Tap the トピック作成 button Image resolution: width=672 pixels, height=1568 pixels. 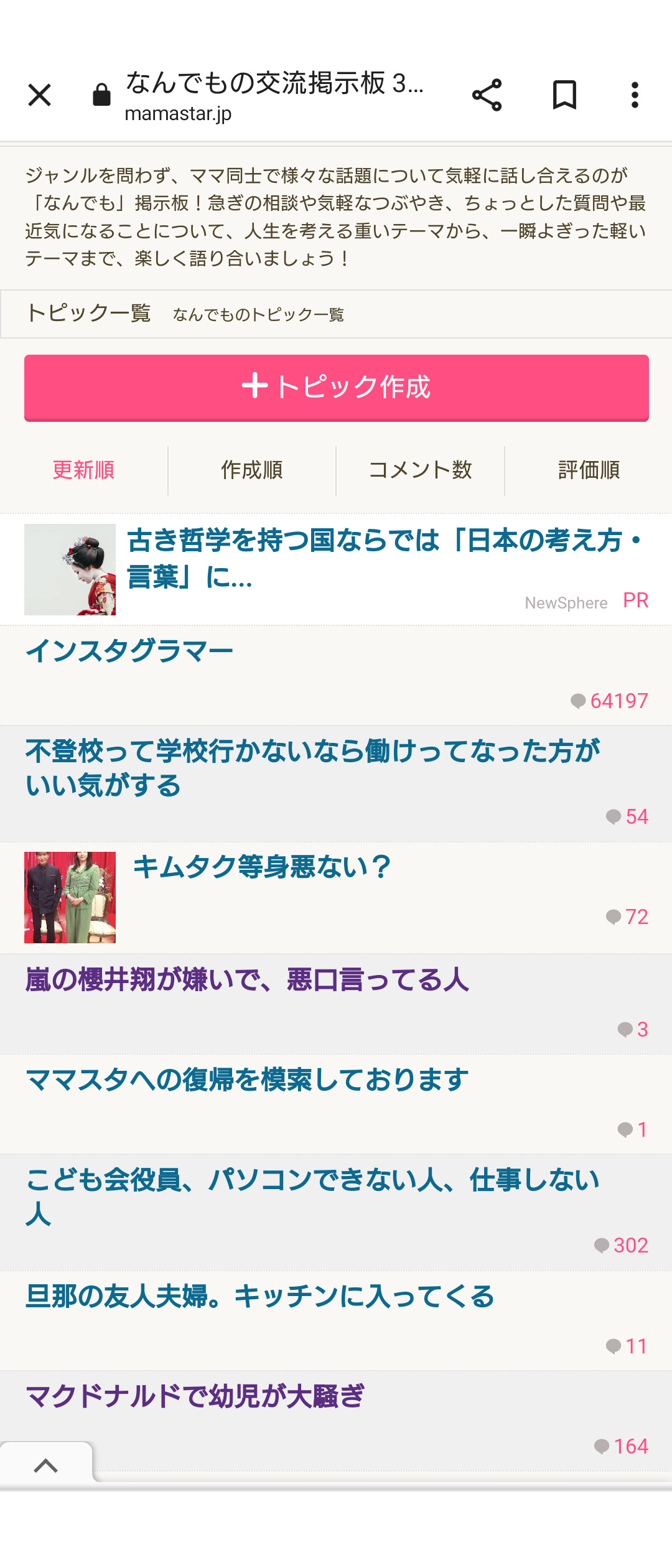336,387
